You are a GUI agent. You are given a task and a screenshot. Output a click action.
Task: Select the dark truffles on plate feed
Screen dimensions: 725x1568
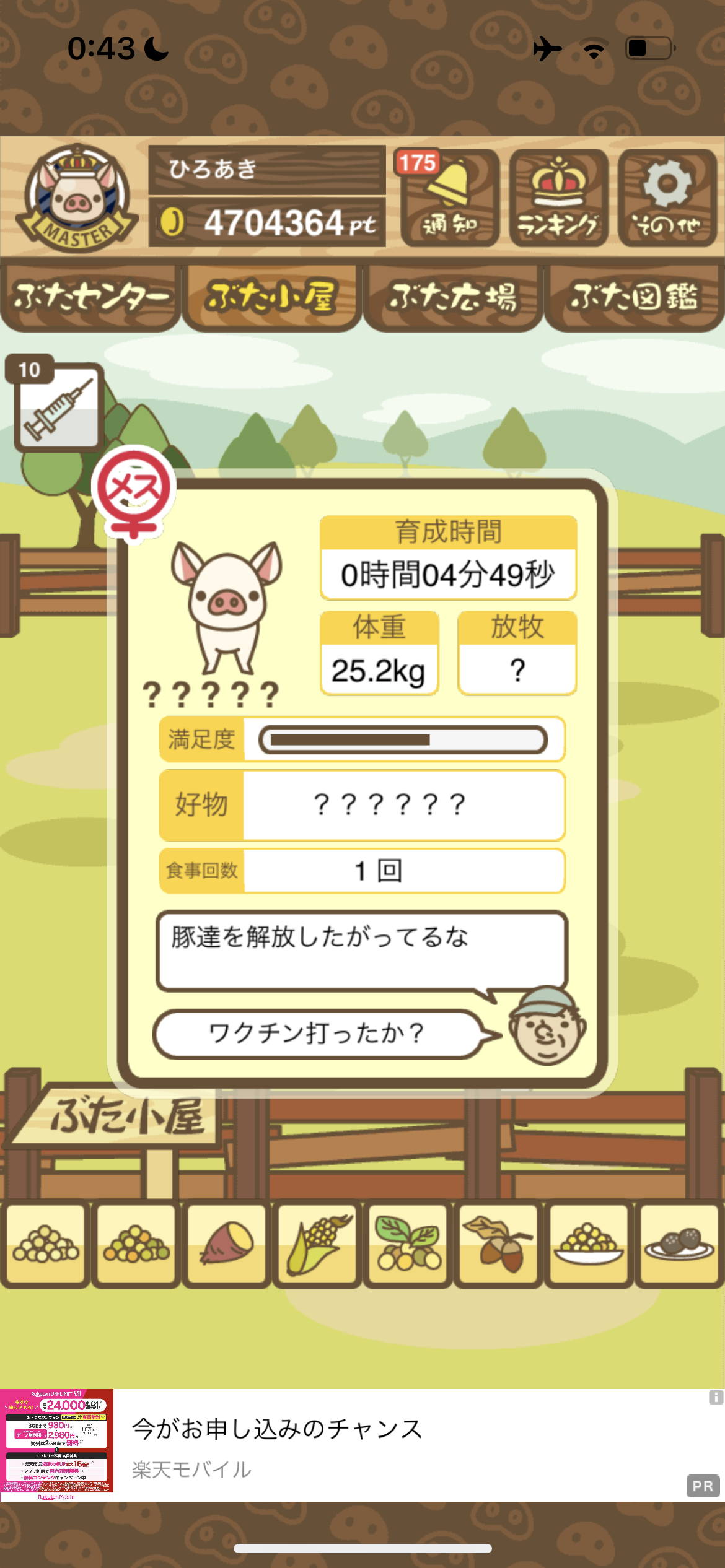pos(679,1244)
